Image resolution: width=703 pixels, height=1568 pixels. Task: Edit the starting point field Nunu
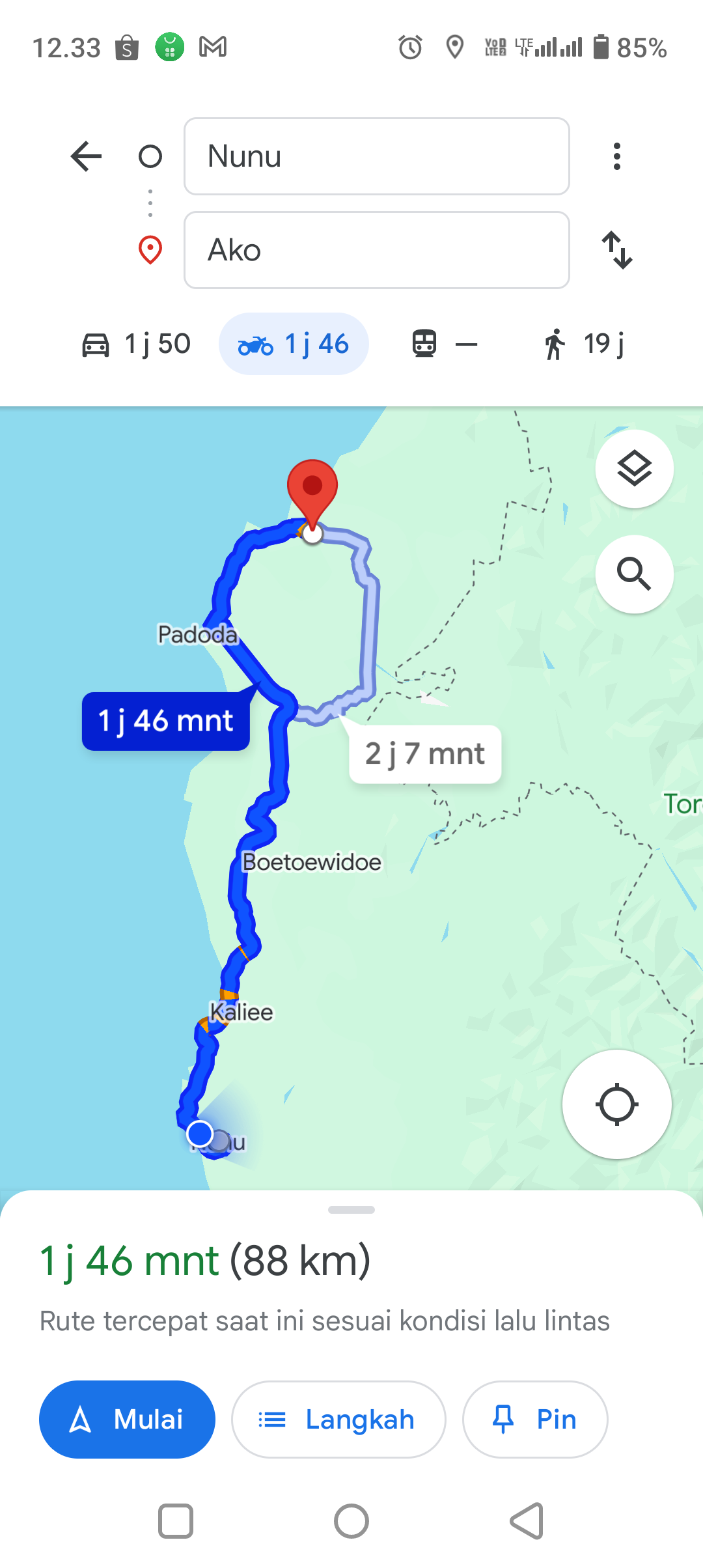(377, 156)
